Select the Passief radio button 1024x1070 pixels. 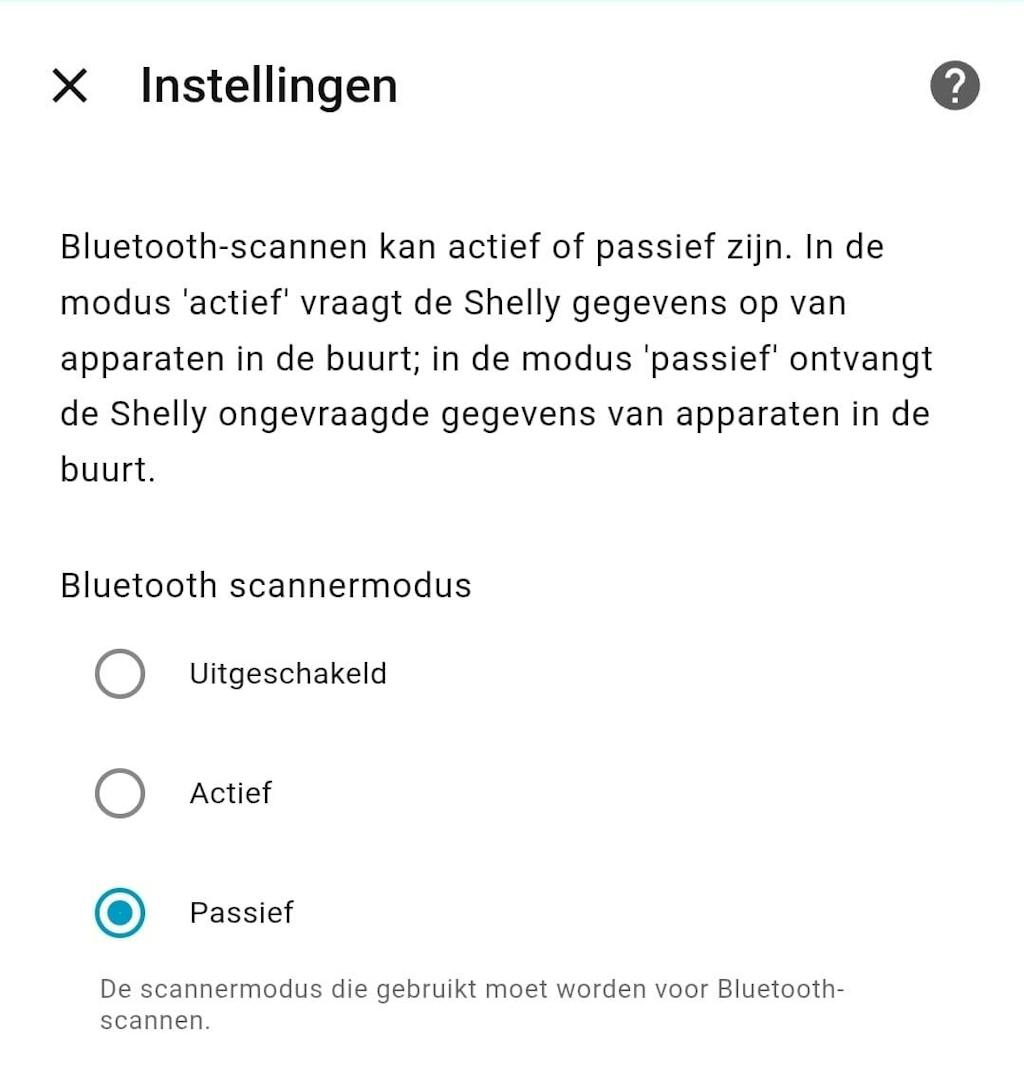120,912
